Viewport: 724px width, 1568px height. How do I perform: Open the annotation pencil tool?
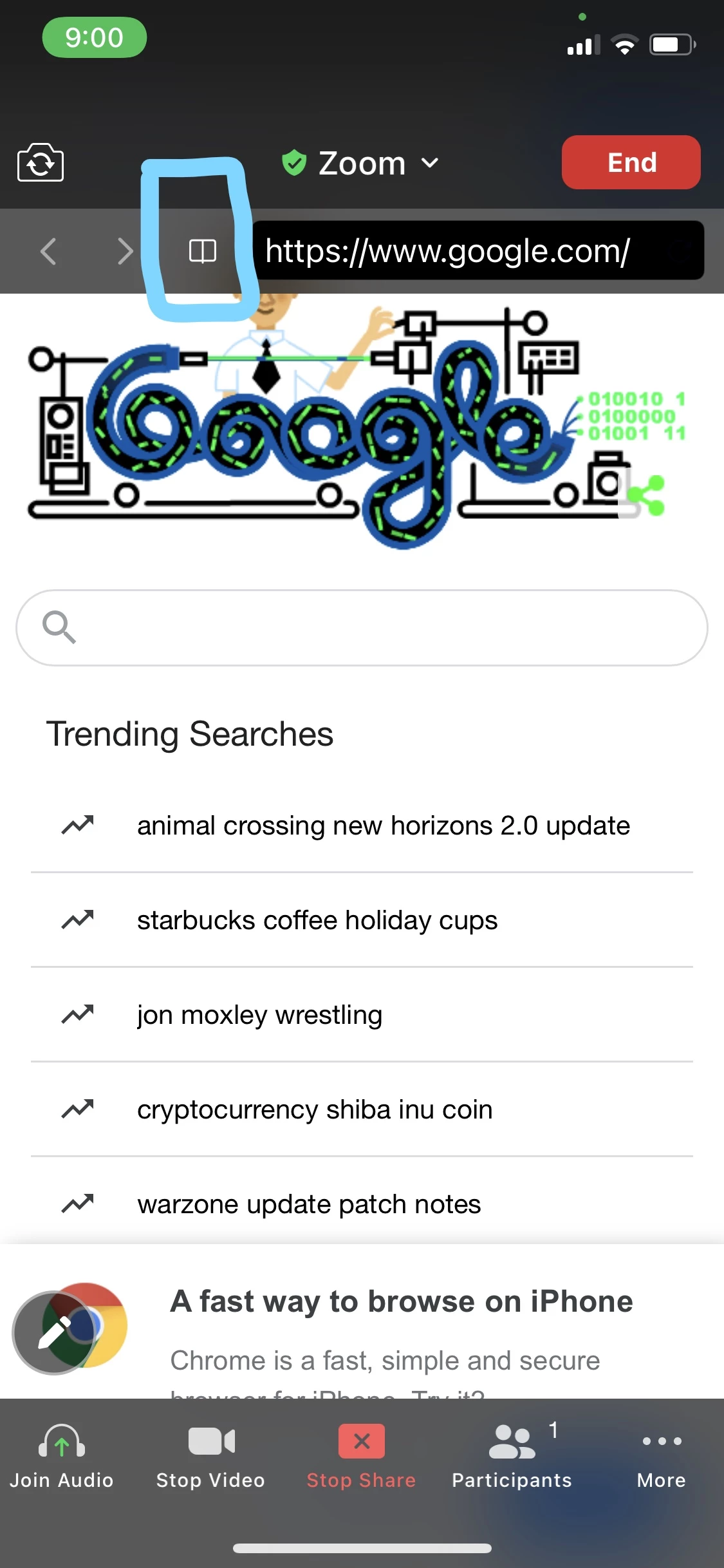54,1332
